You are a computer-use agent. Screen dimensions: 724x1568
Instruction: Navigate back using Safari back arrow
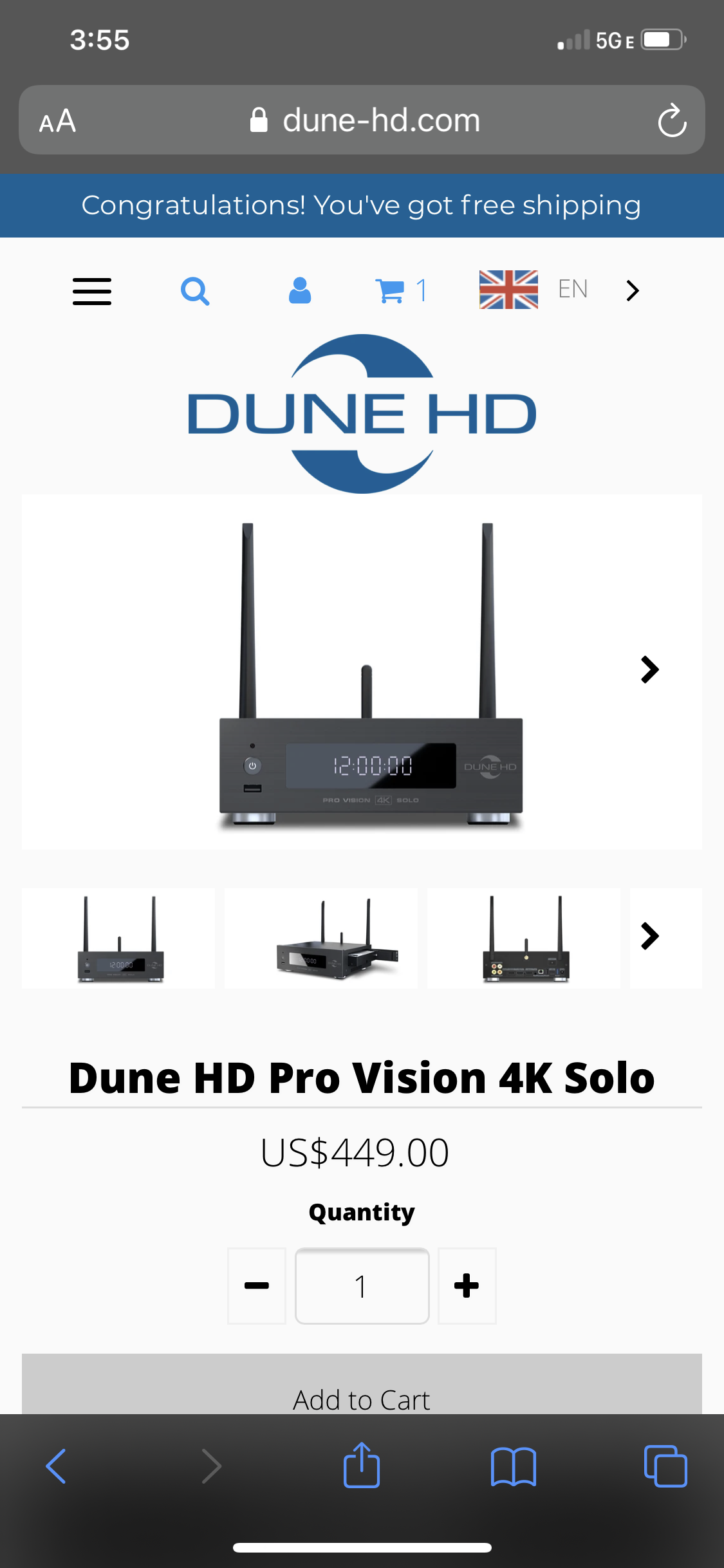pyautogui.click(x=57, y=1465)
